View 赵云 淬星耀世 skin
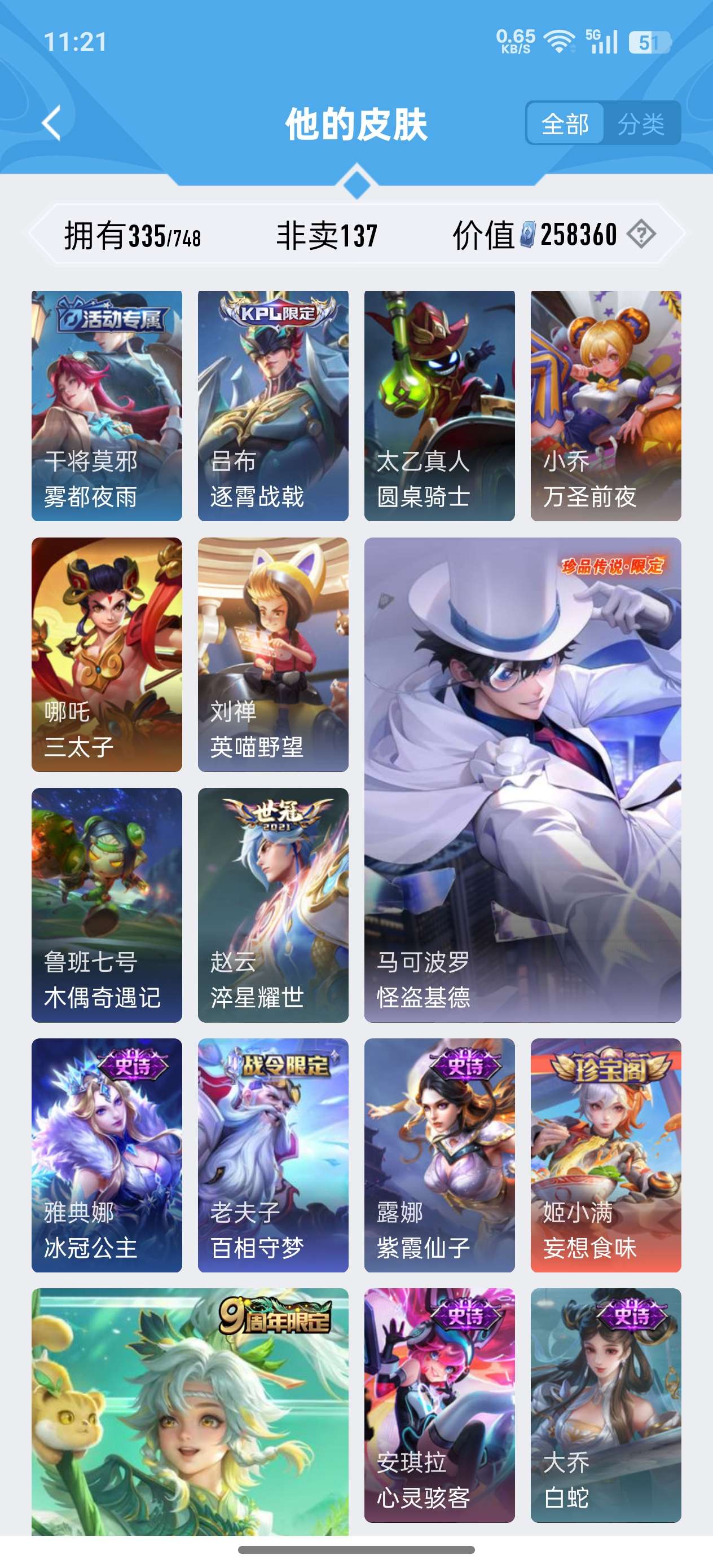Image resolution: width=713 pixels, height=1568 pixels. click(x=273, y=905)
